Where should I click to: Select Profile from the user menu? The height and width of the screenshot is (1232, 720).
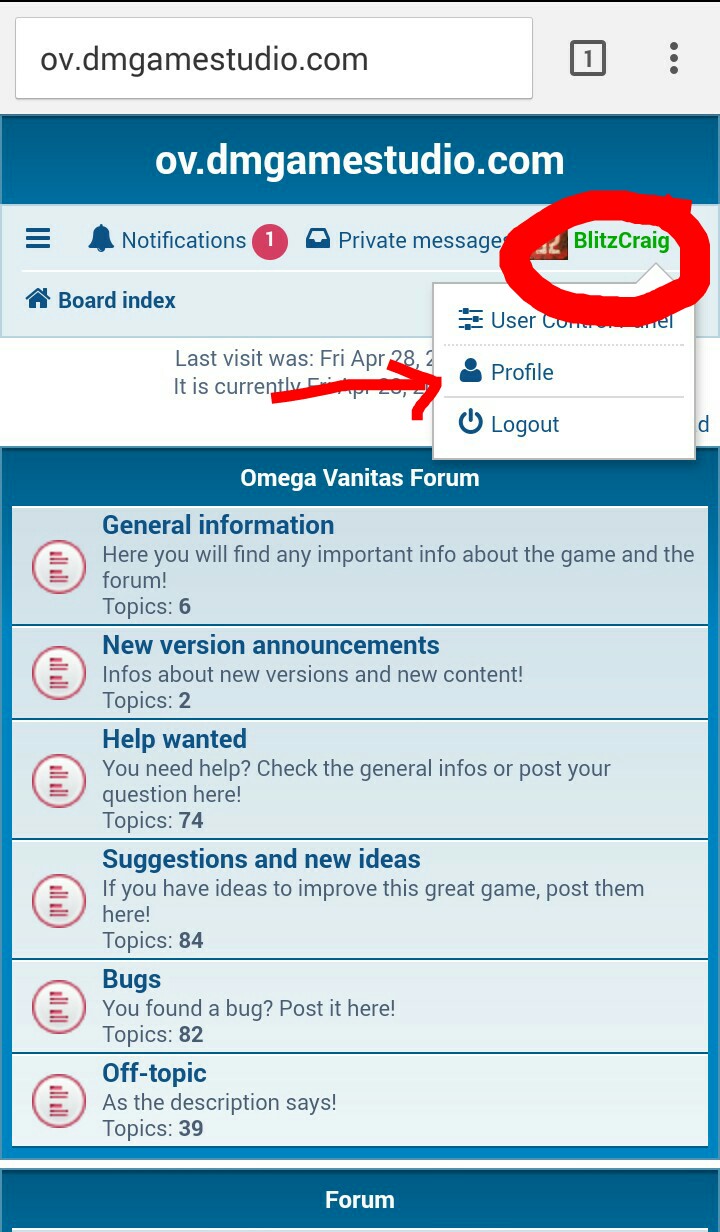(521, 372)
